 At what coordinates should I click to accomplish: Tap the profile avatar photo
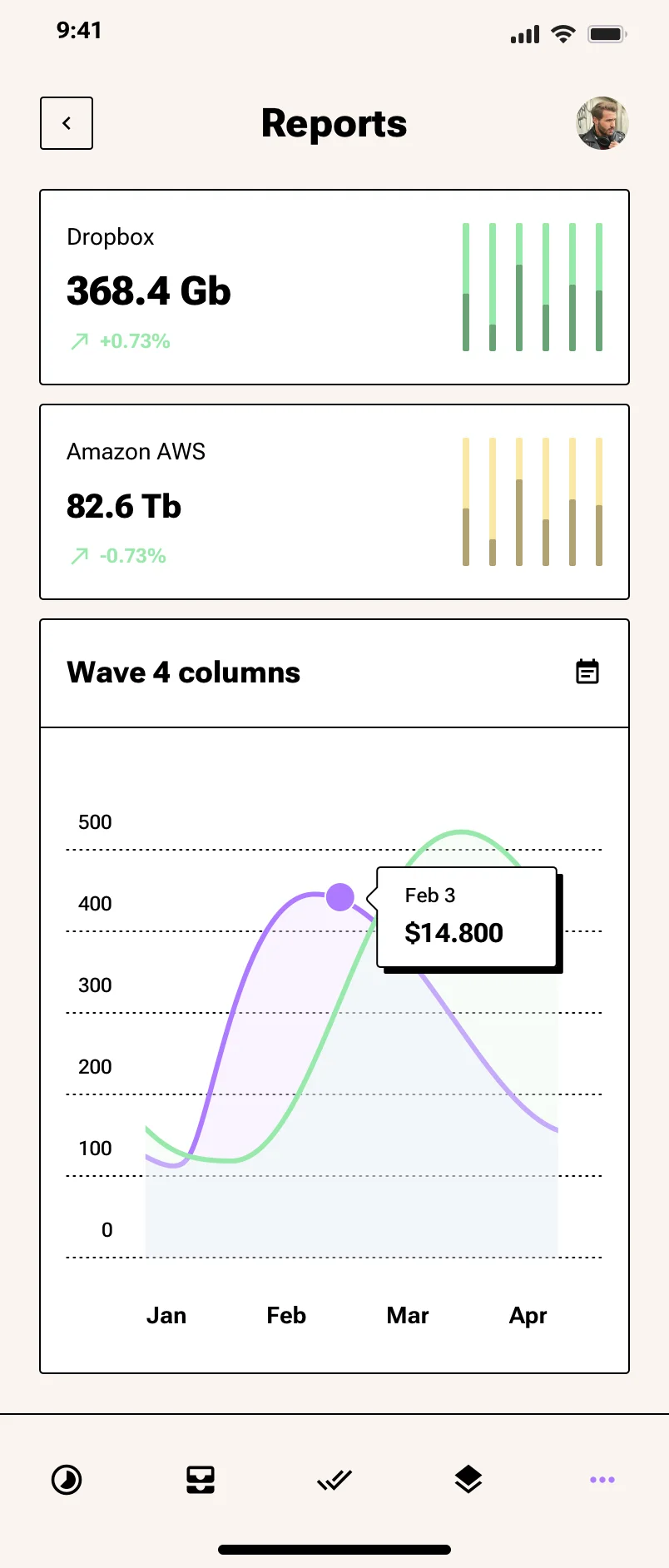[602, 123]
